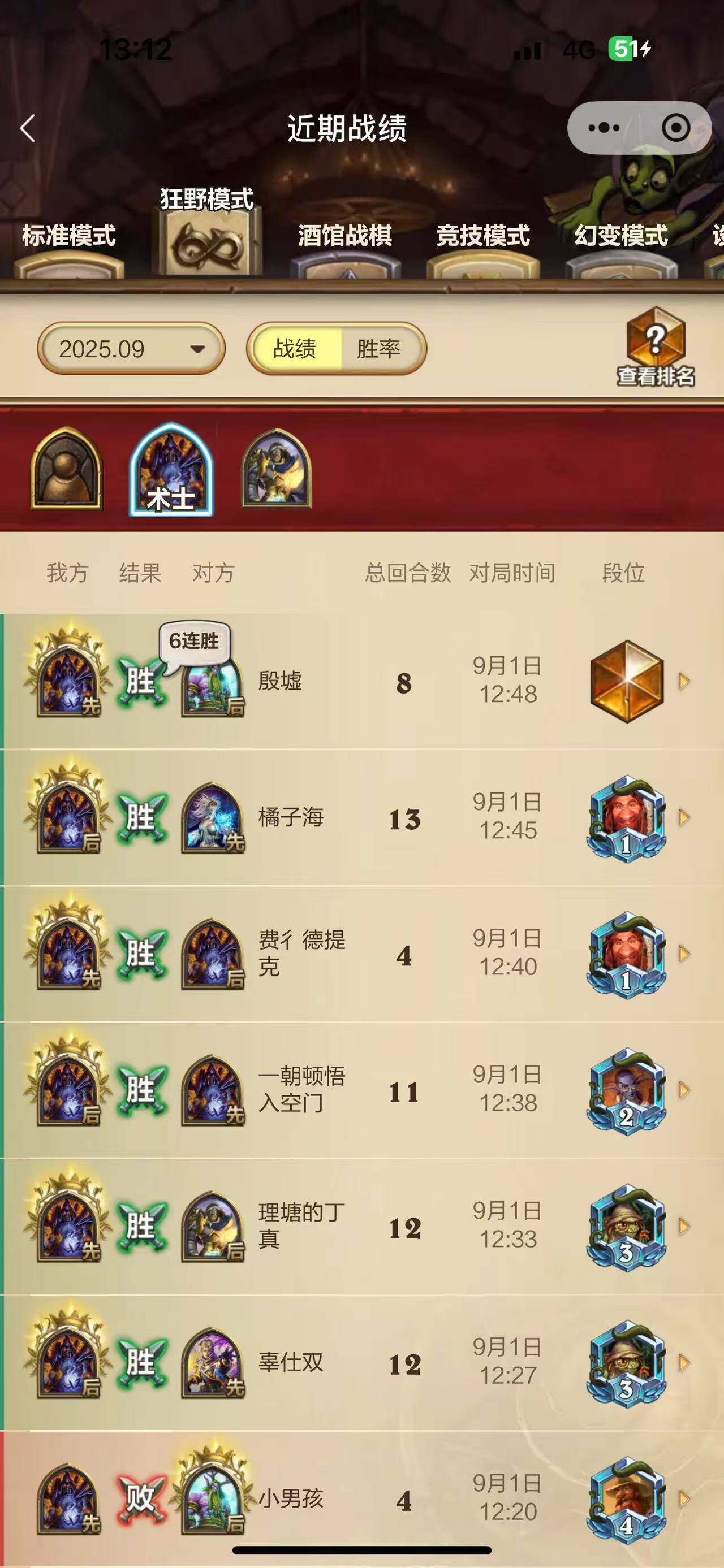Filter by the paladin hero portrait
Image resolution: width=724 pixels, height=1568 pixels.
[277, 469]
